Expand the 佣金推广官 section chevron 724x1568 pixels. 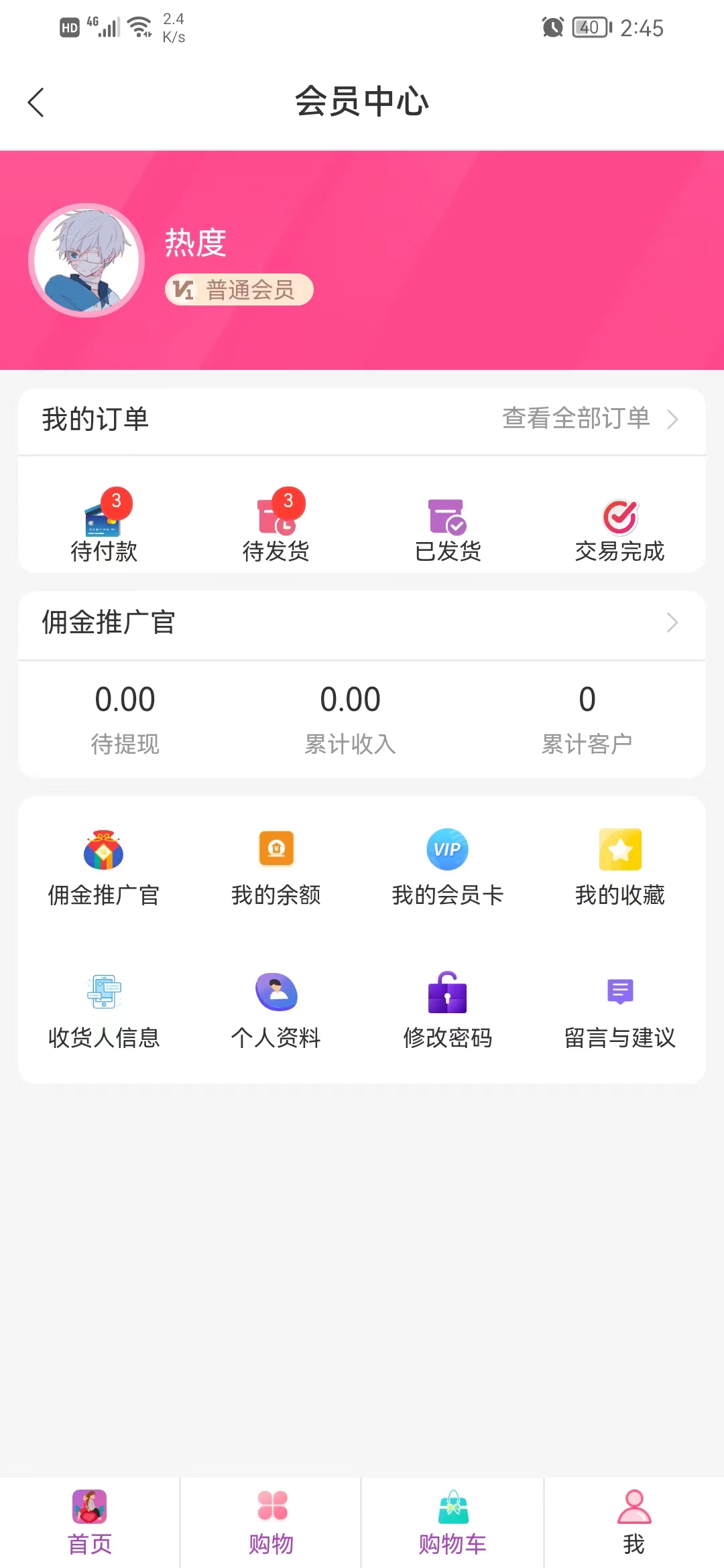pyautogui.click(x=672, y=623)
